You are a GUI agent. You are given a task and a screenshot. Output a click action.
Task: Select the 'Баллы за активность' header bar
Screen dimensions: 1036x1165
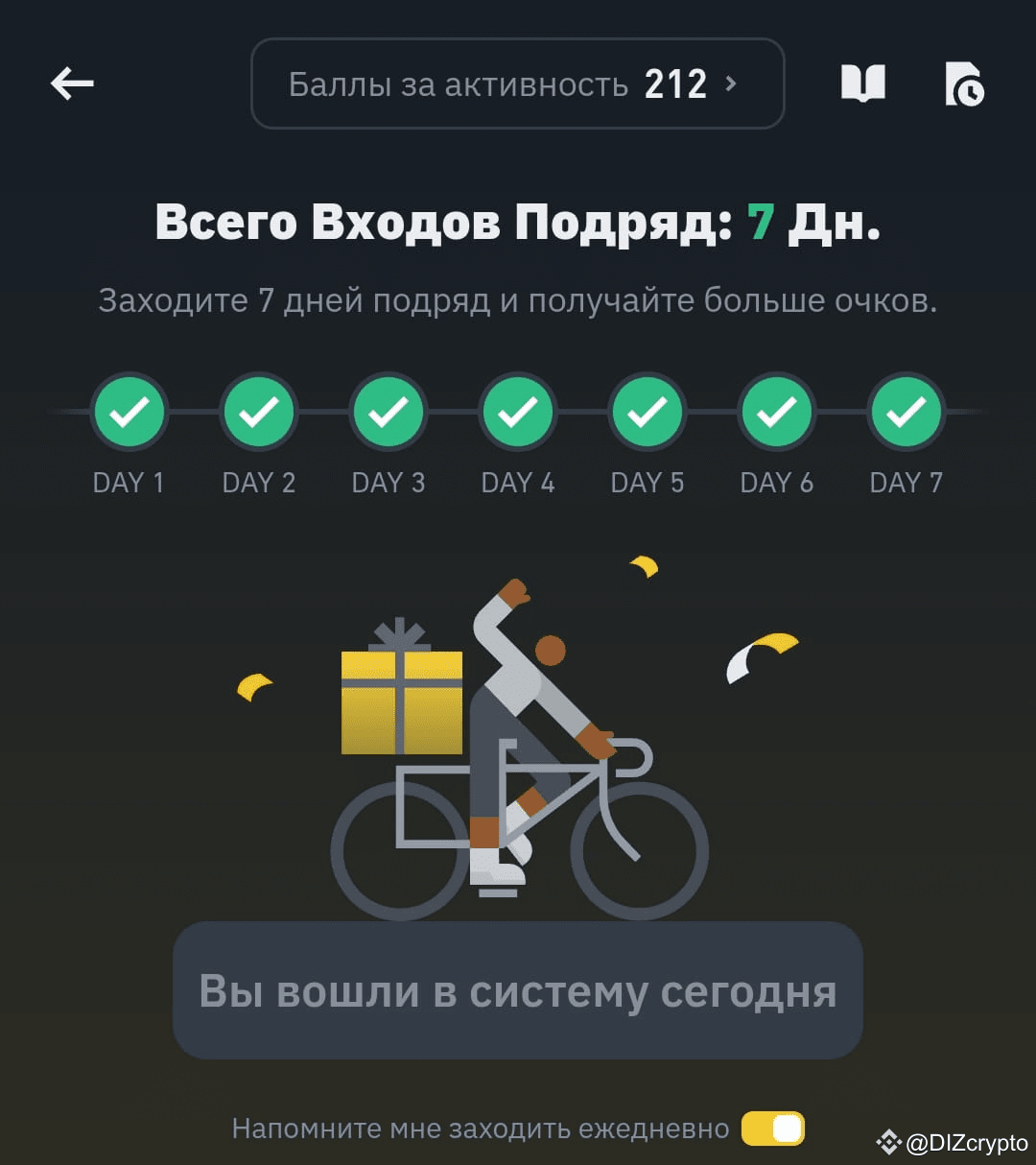pos(518,83)
